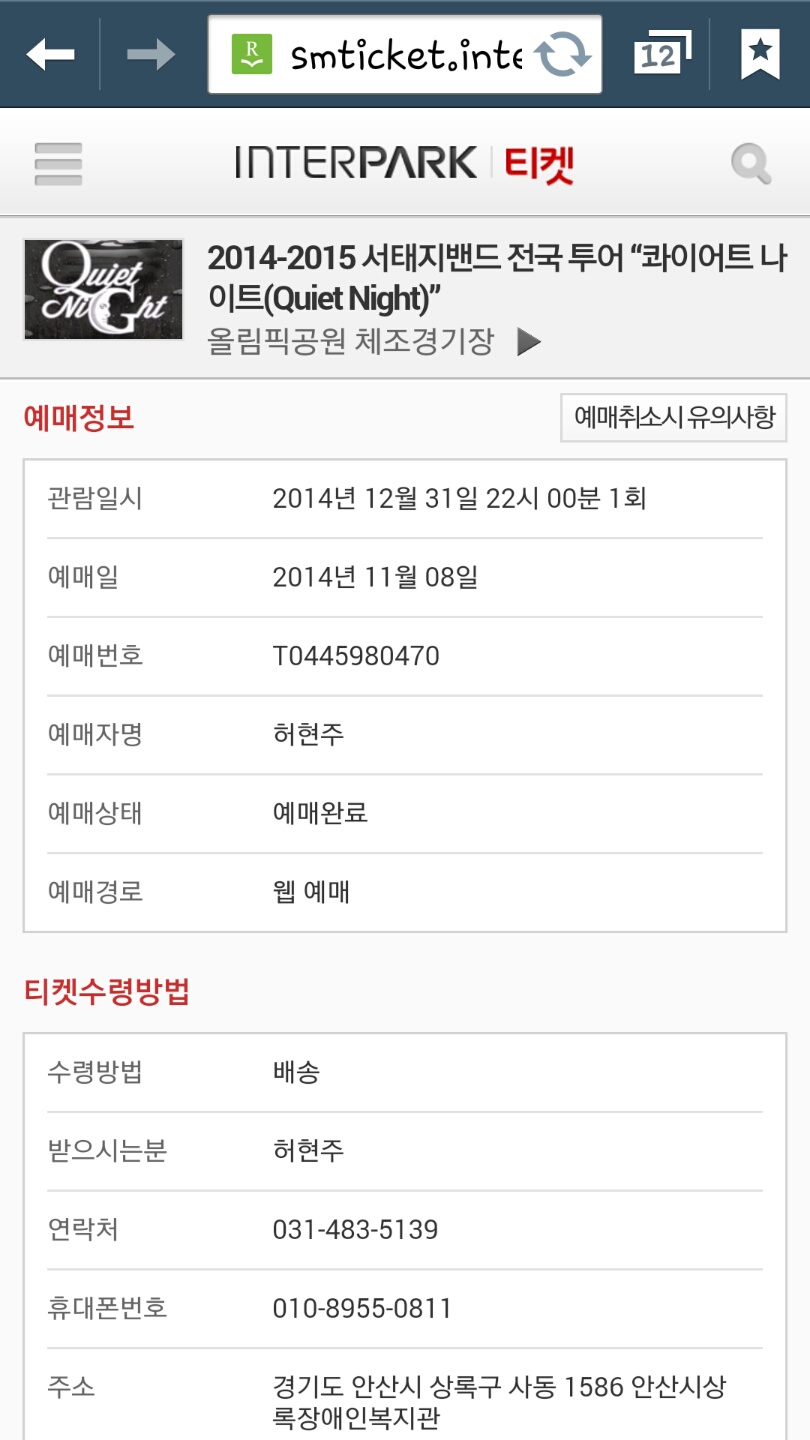Open the browser tabs switcher
The image size is (810, 1440).
(661, 54)
